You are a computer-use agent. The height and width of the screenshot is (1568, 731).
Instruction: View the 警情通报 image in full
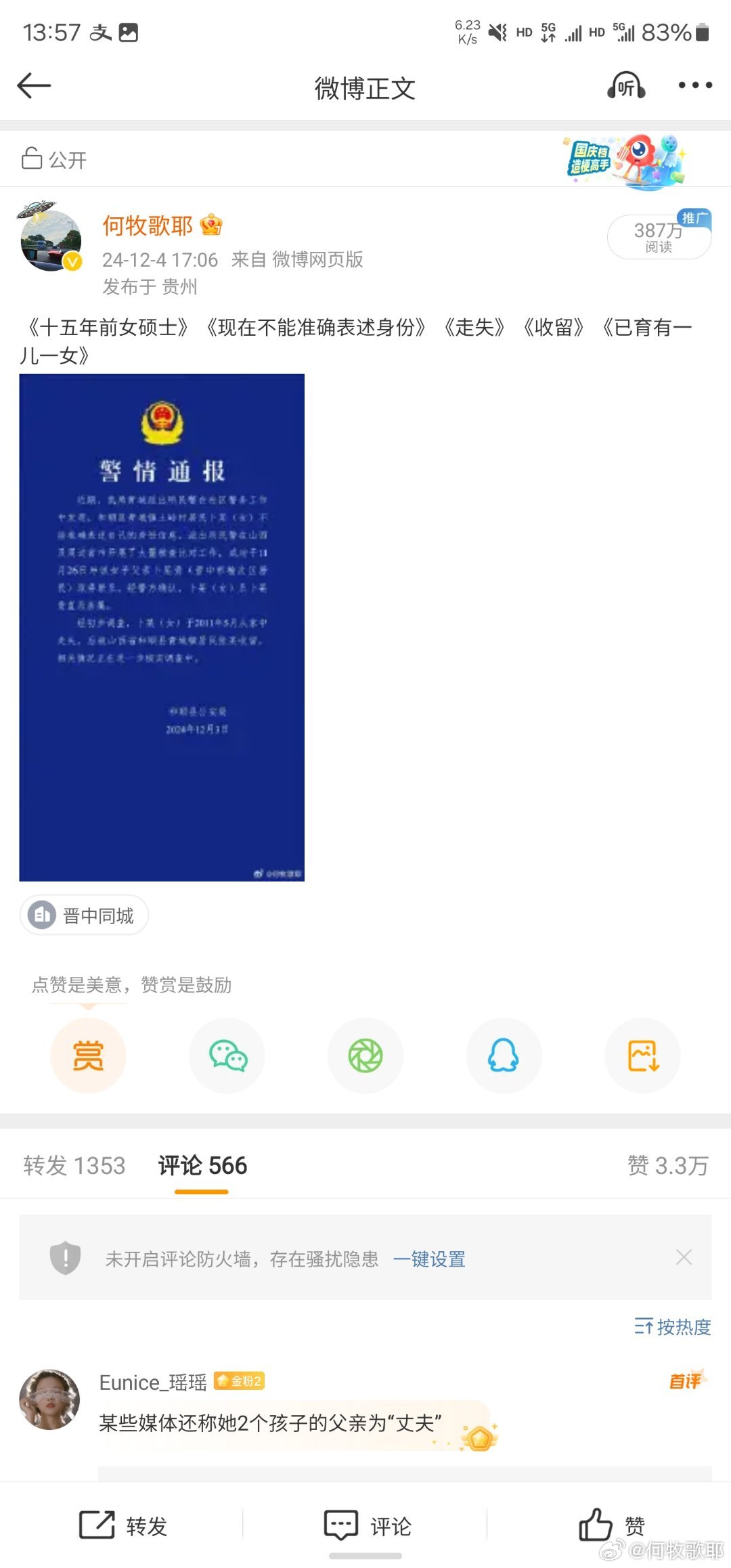coord(162,627)
